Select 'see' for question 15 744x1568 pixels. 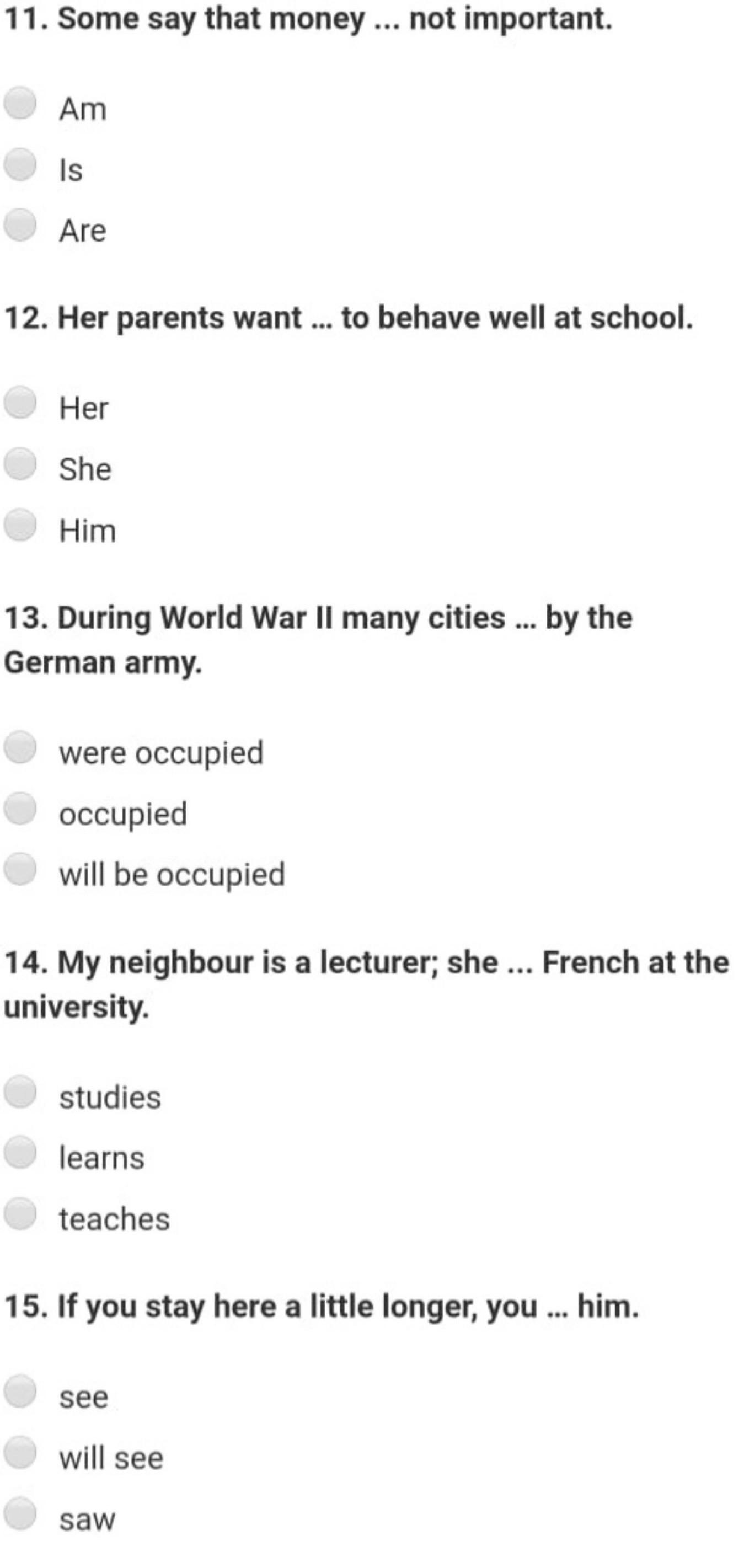21,1392
